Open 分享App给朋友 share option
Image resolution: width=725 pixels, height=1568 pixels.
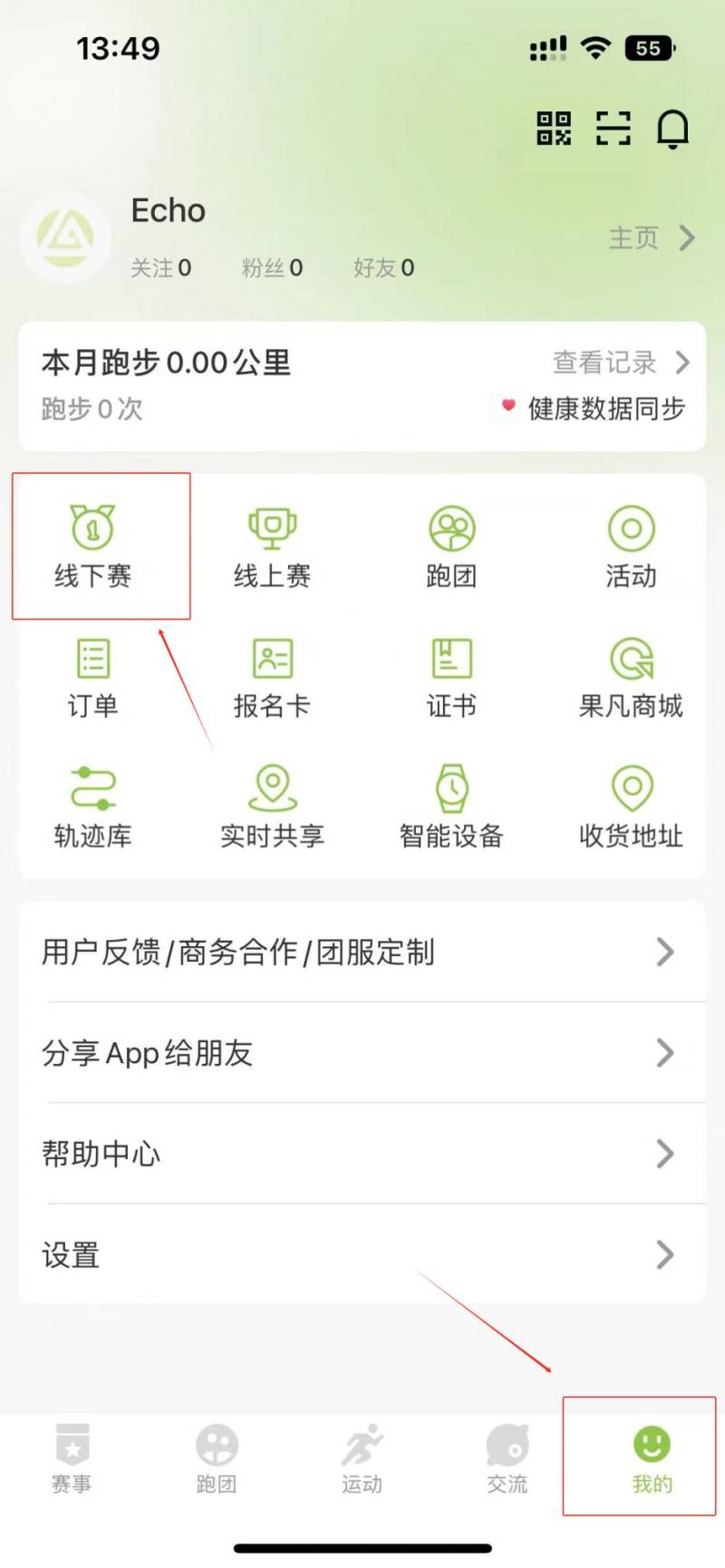click(x=362, y=1053)
